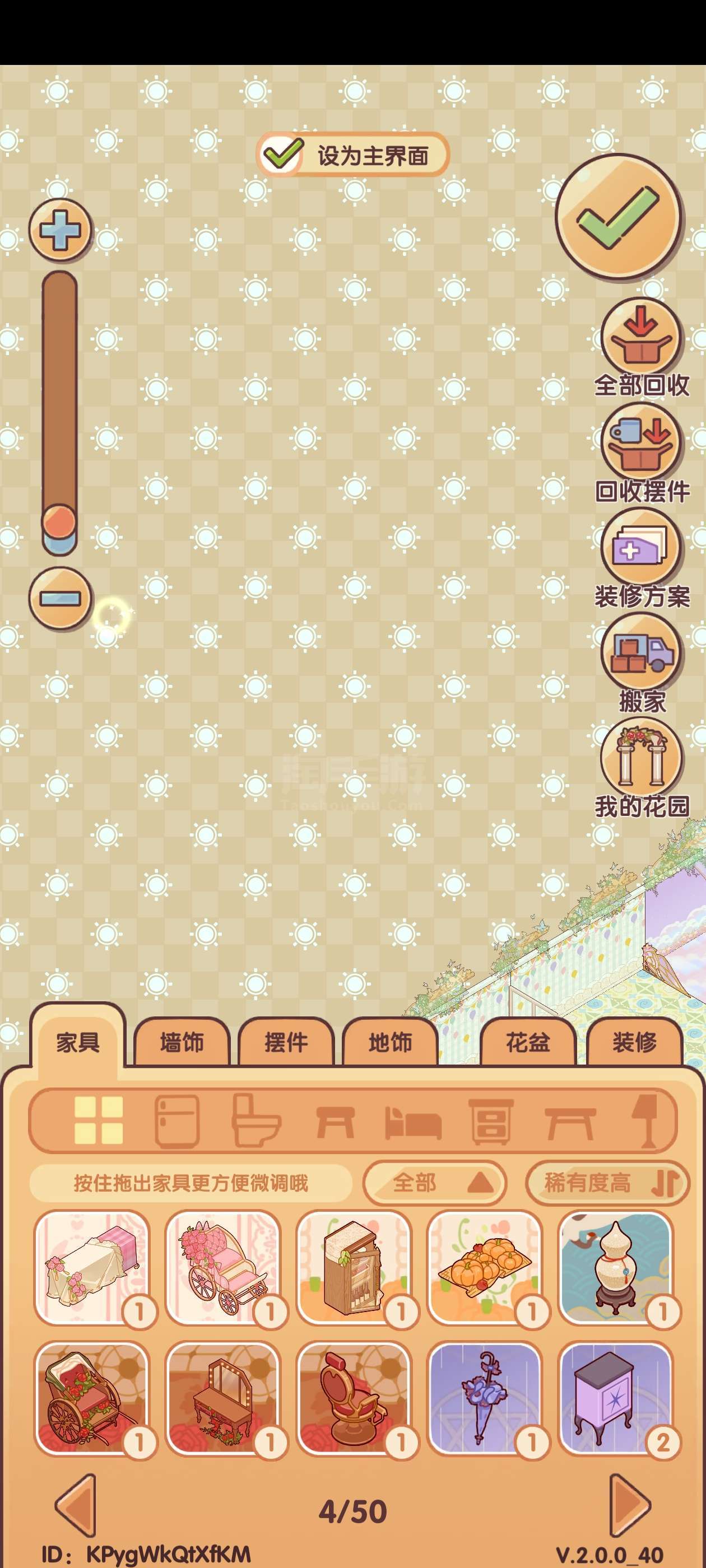Viewport: 706px width, 1568px height.
Task: Switch to the 花盆 tab
Action: [x=527, y=1043]
